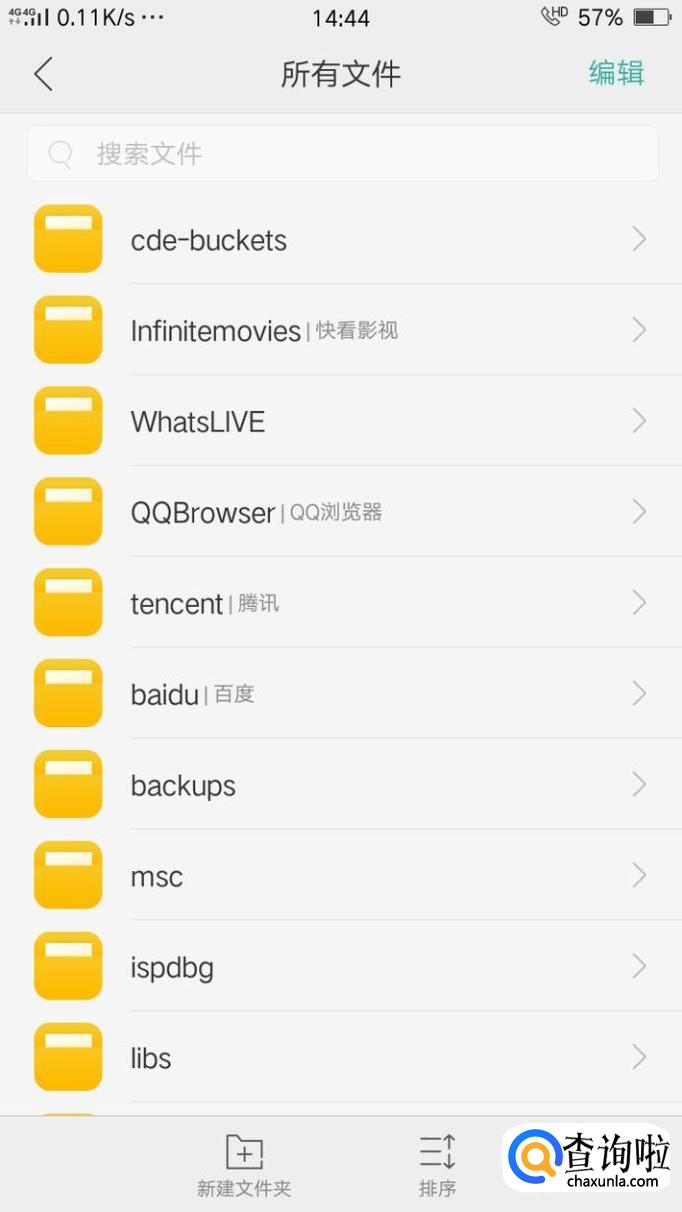This screenshot has width=682, height=1212.
Task: Open the backups folder
Action: [340, 786]
